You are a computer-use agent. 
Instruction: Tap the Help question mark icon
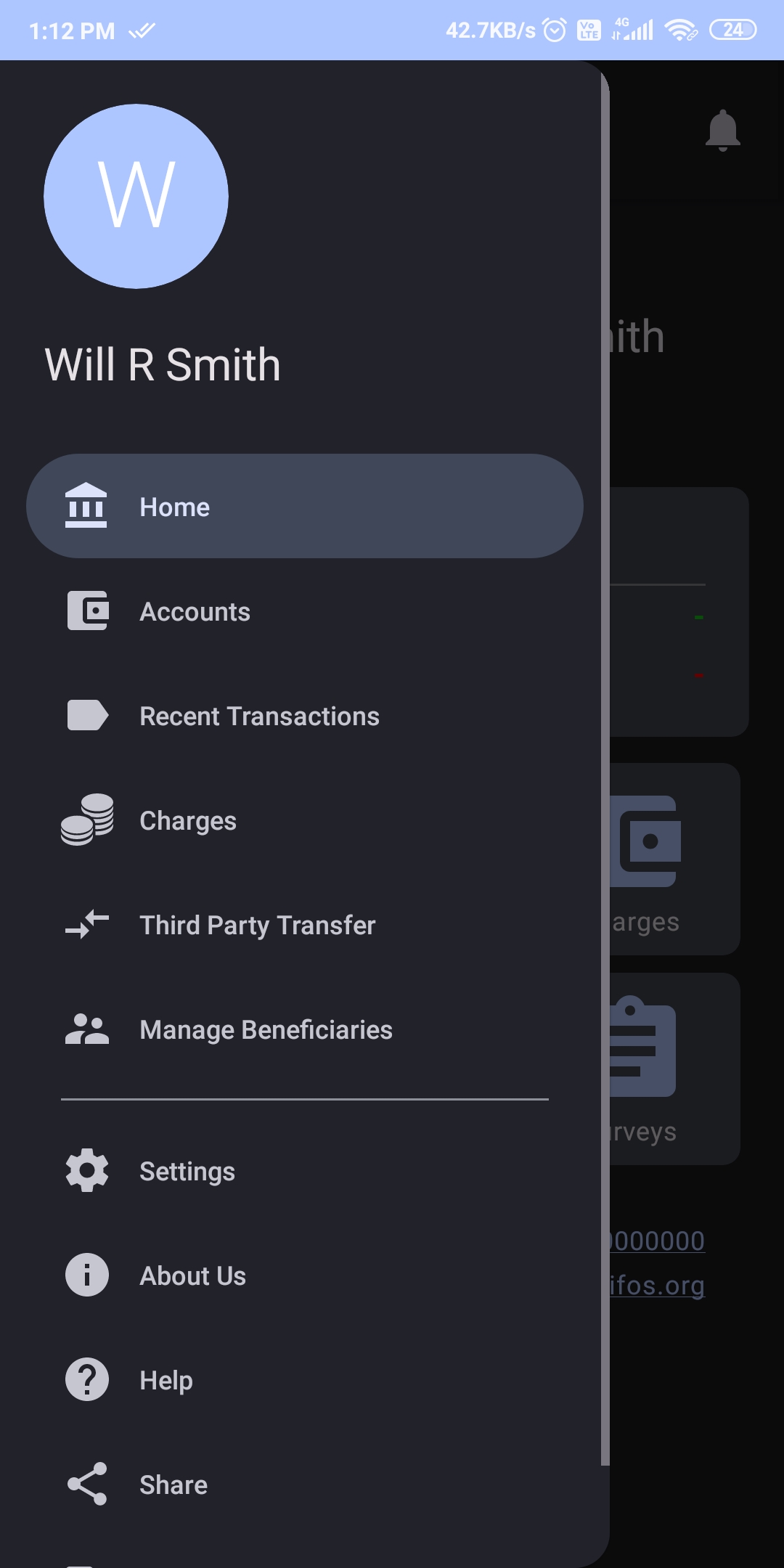(x=86, y=1379)
